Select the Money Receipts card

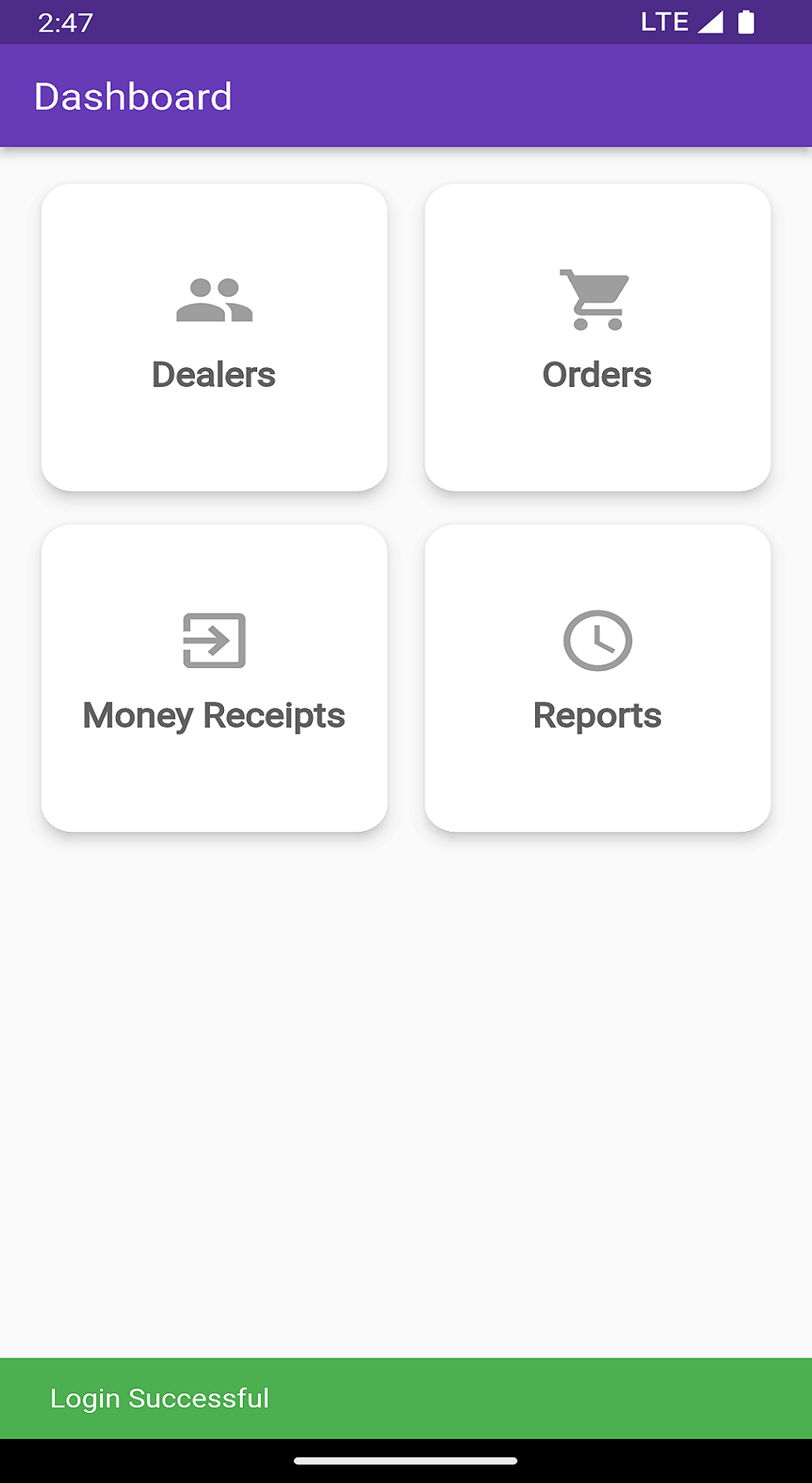click(x=214, y=677)
